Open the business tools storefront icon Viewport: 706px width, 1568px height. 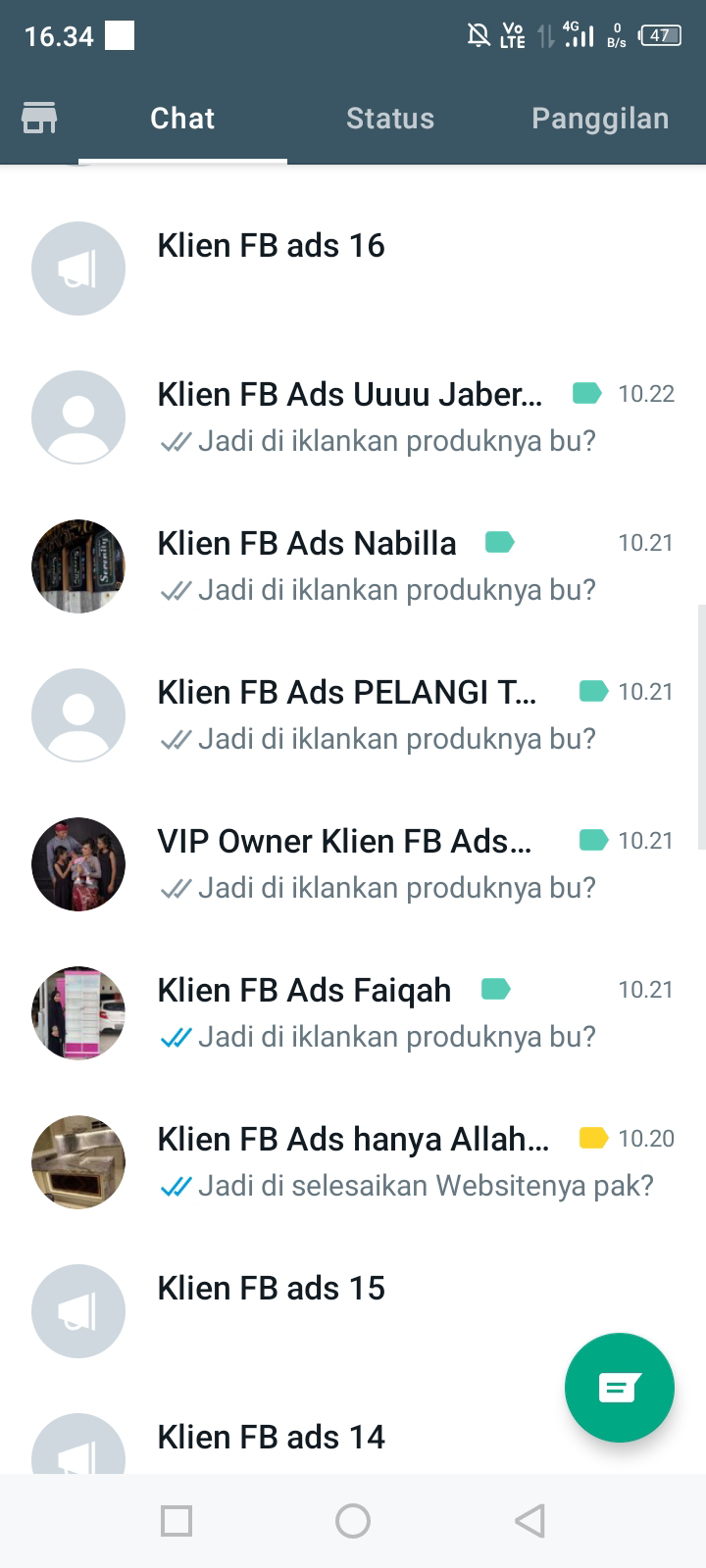coord(39,118)
